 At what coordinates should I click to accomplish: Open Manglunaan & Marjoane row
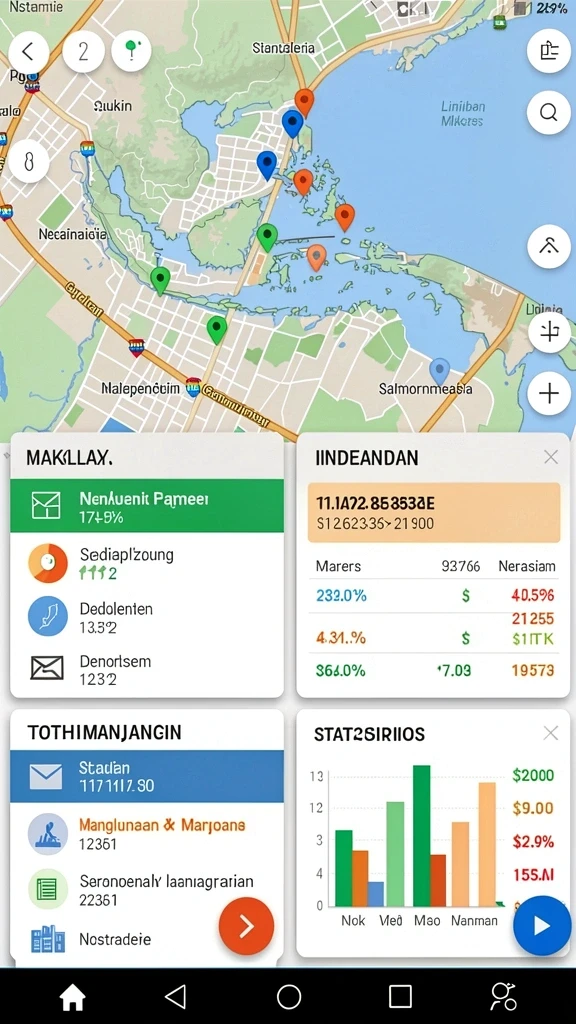pos(147,834)
